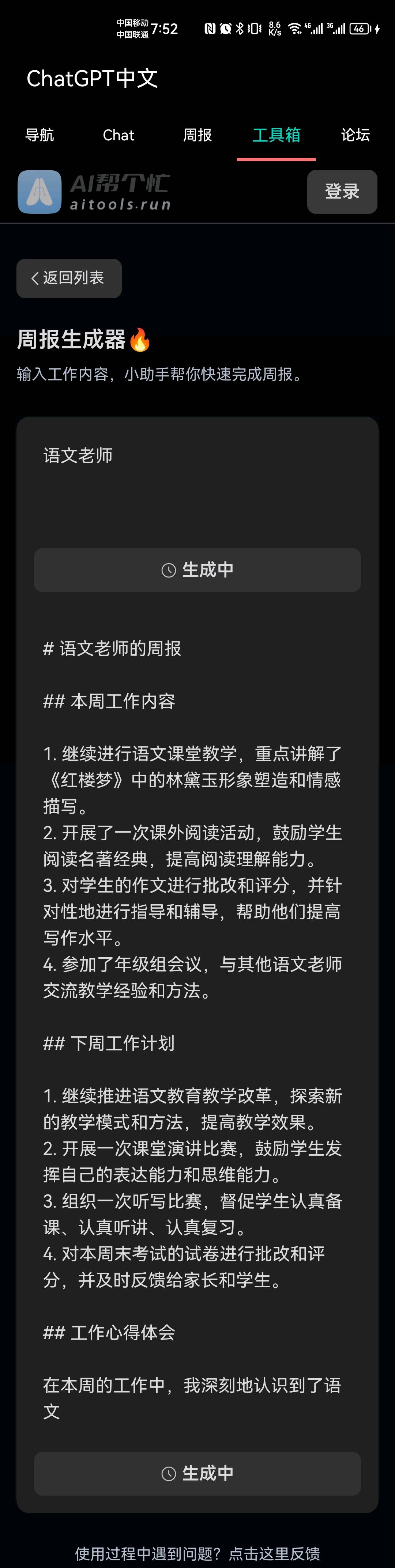Edit the 语文老师 work content field
Screen dimensions: 395x1568
tap(197, 481)
